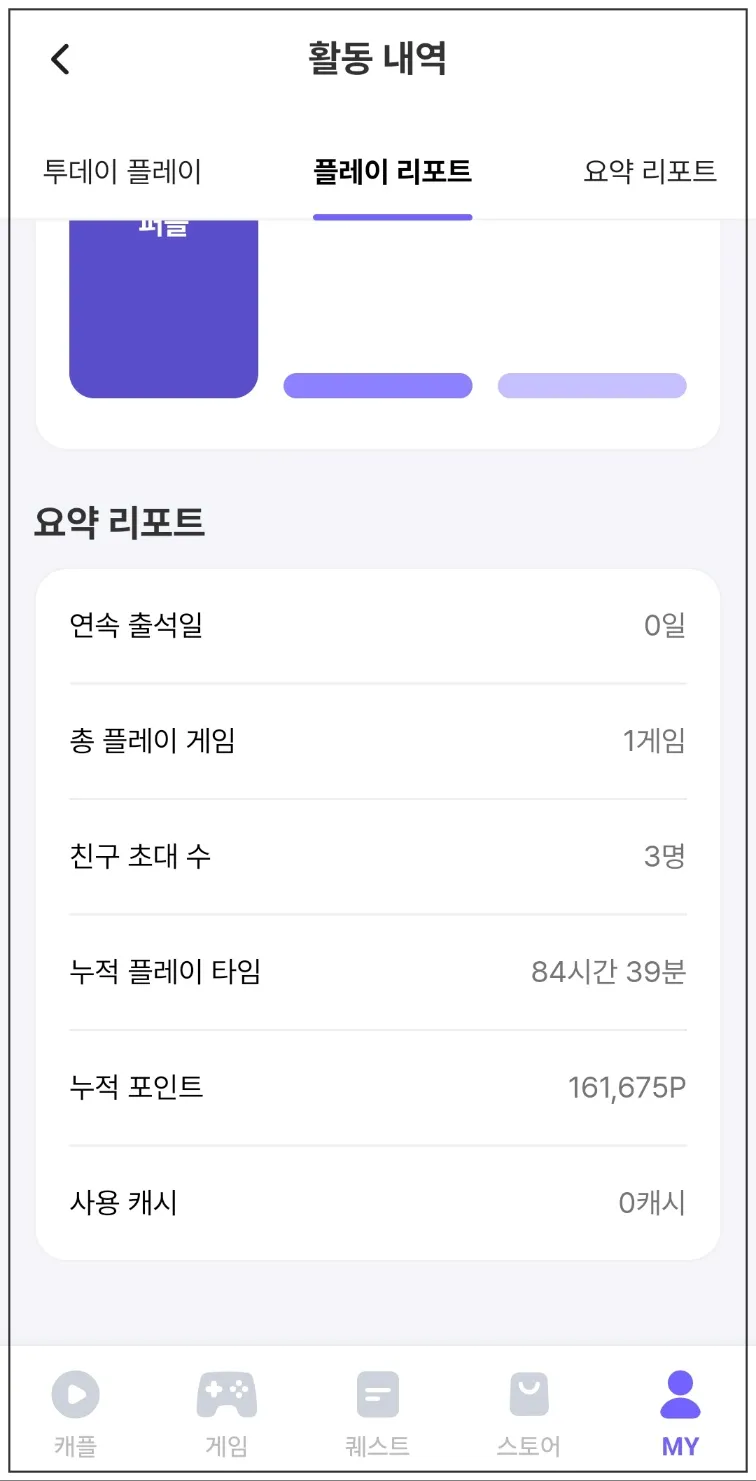
Task: Select the 누적 포인트 points row
Action: point(377,1086)
